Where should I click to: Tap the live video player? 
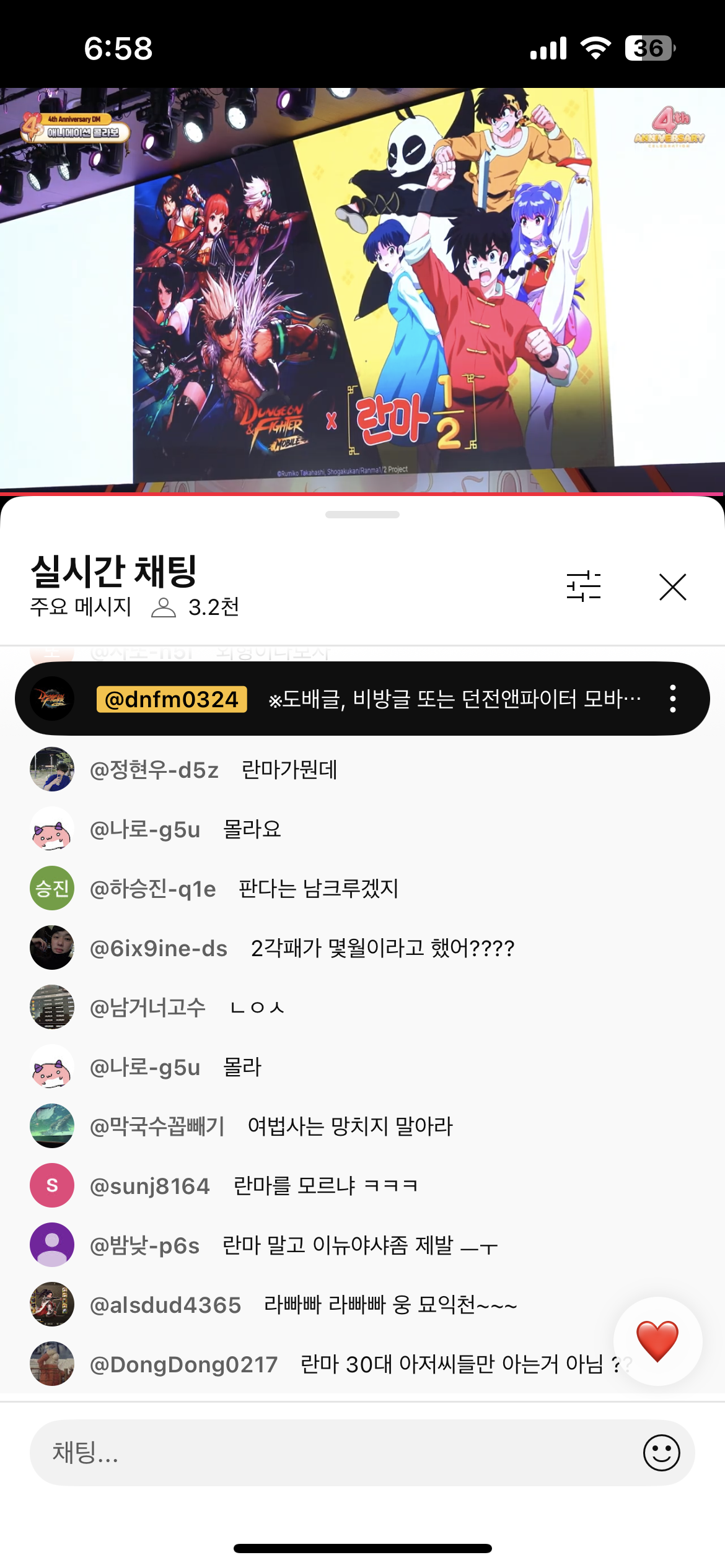click(x=362, y=290)
